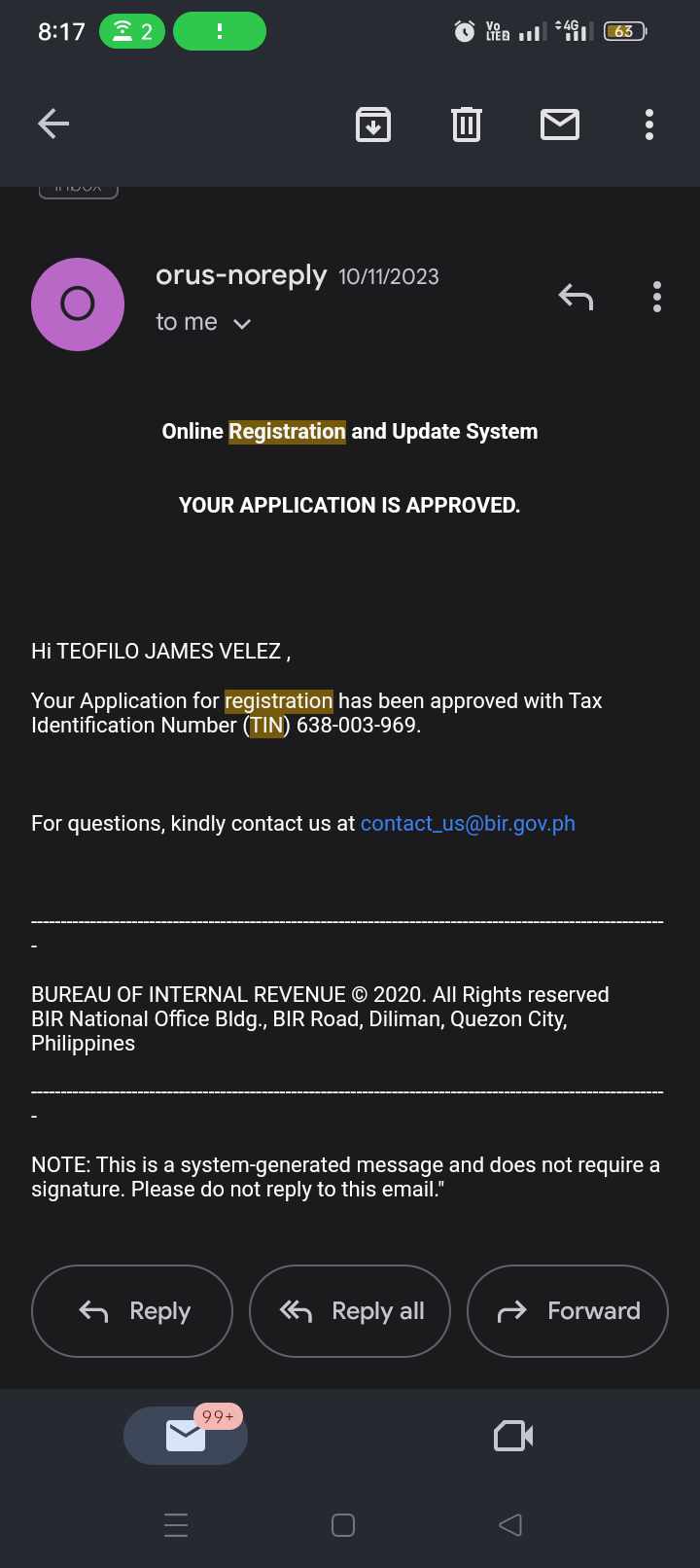Tap the reply arrow beside the sender
700x1568 pixels.
pos(576,297)
